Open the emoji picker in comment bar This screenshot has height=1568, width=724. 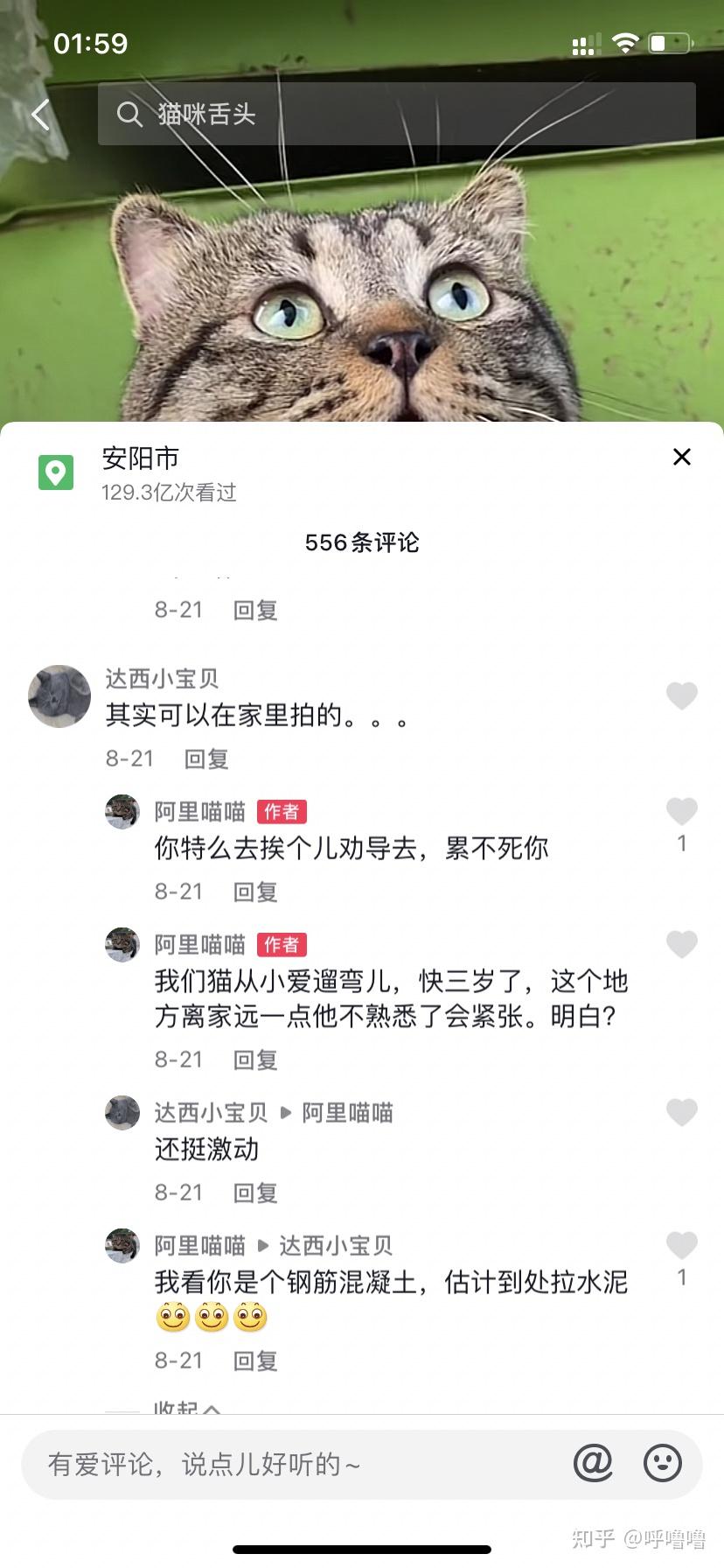click(662, 1463)
